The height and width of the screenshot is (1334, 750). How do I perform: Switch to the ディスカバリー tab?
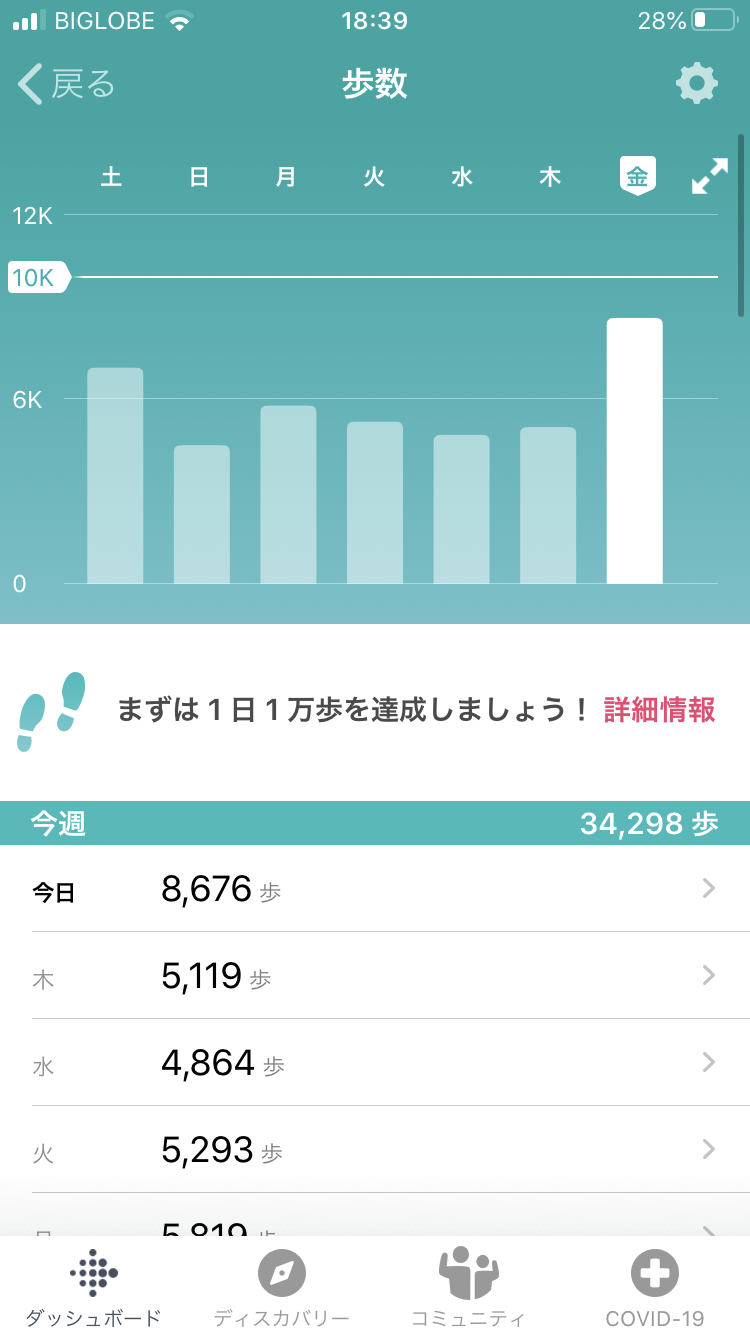281,1287
